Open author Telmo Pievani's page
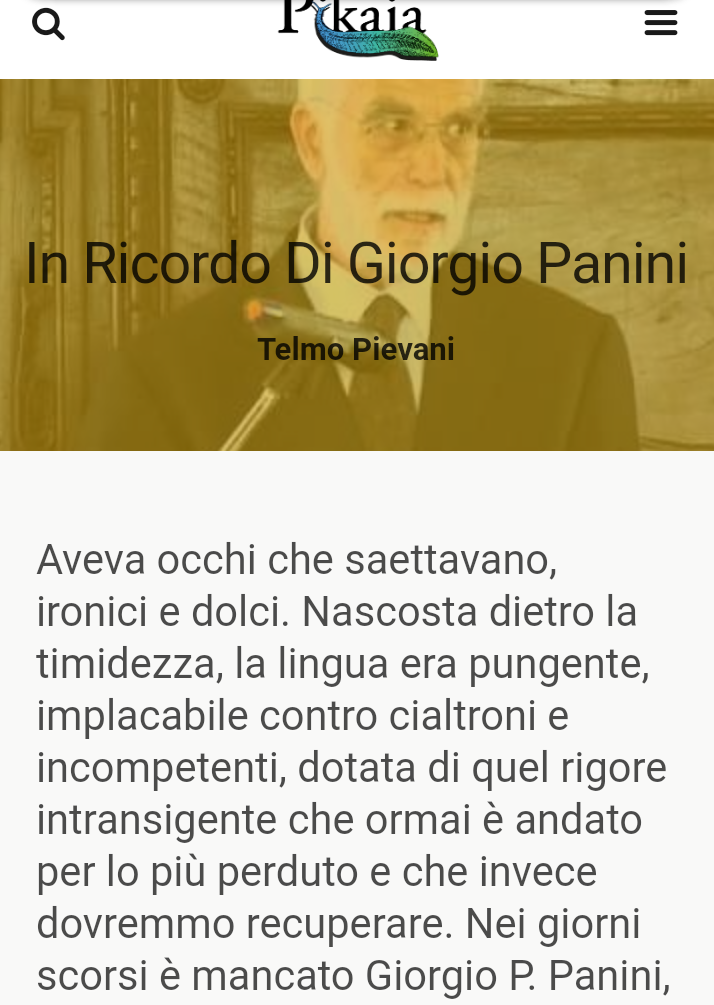This screenshot has width=714, height=1005. [356, 349]
